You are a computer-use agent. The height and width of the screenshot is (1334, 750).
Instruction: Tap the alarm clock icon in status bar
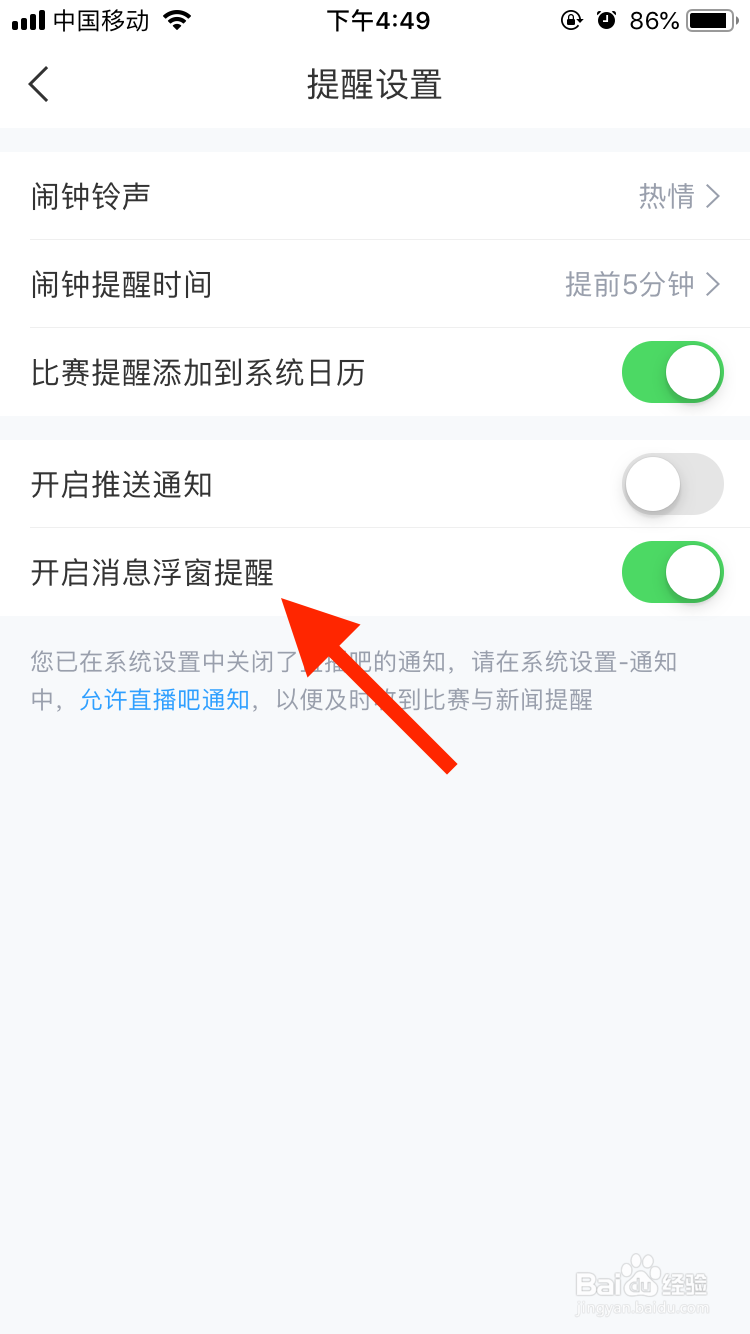pyautogui.click(x=608, y=19)
